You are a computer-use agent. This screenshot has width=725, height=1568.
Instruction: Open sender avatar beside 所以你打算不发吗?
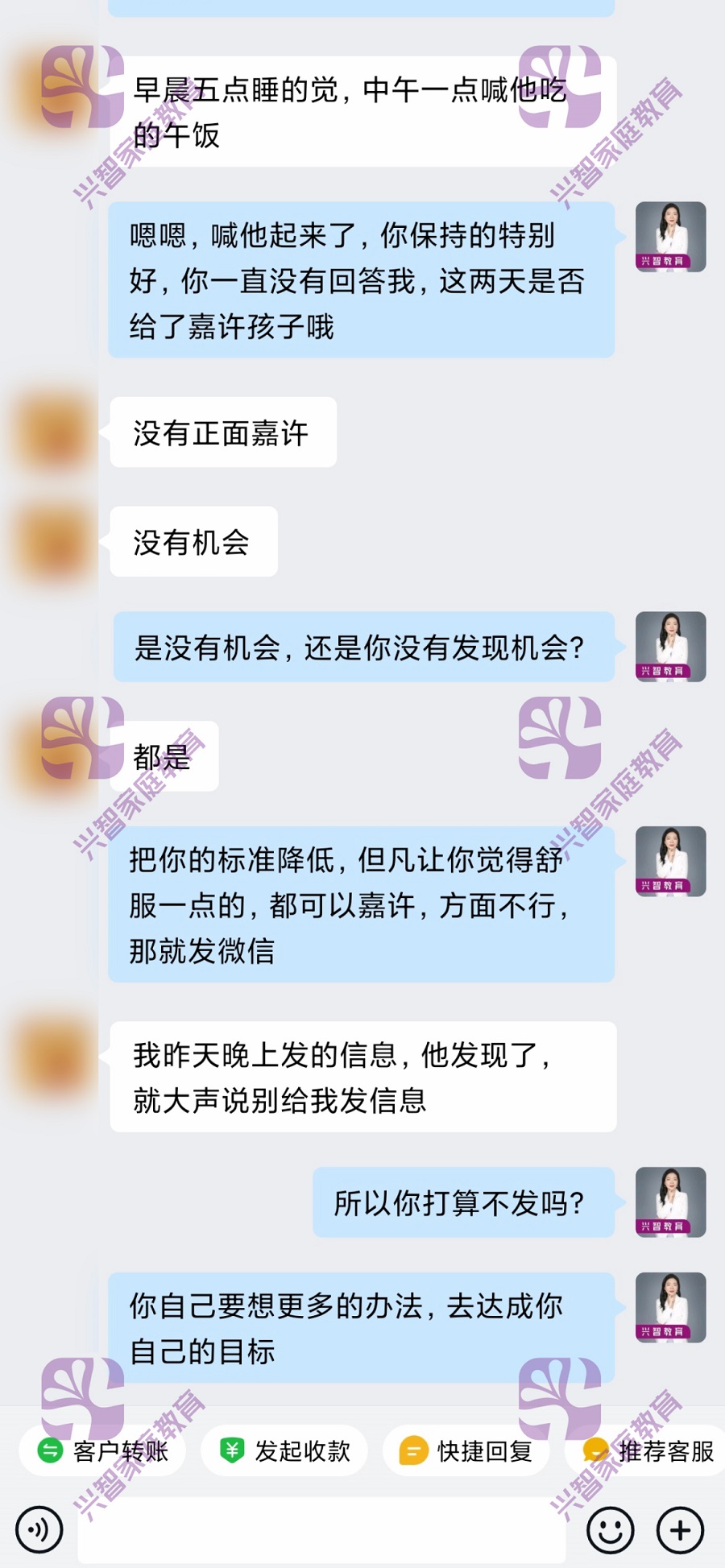(670, 1202)
